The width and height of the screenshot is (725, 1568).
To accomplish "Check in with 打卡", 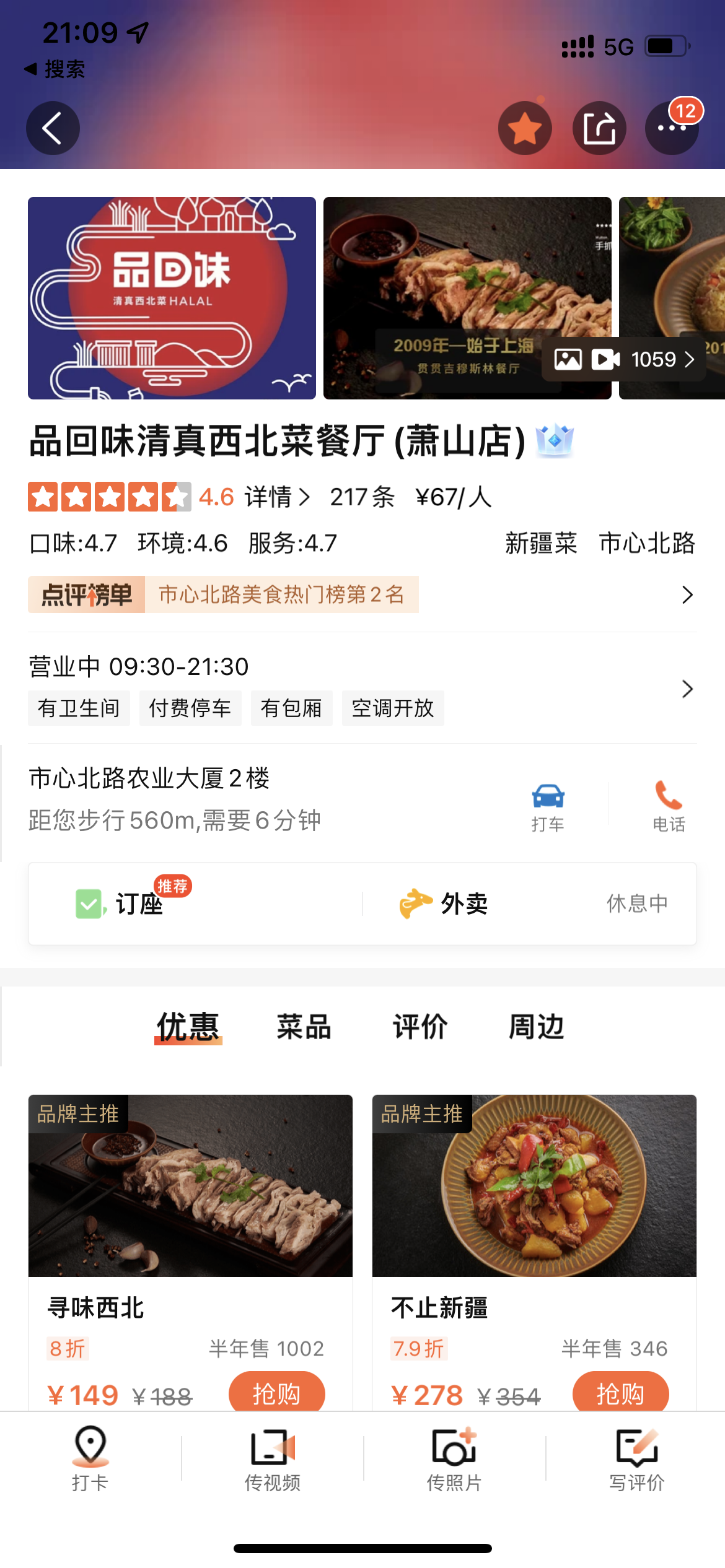I will (90, 1457).
